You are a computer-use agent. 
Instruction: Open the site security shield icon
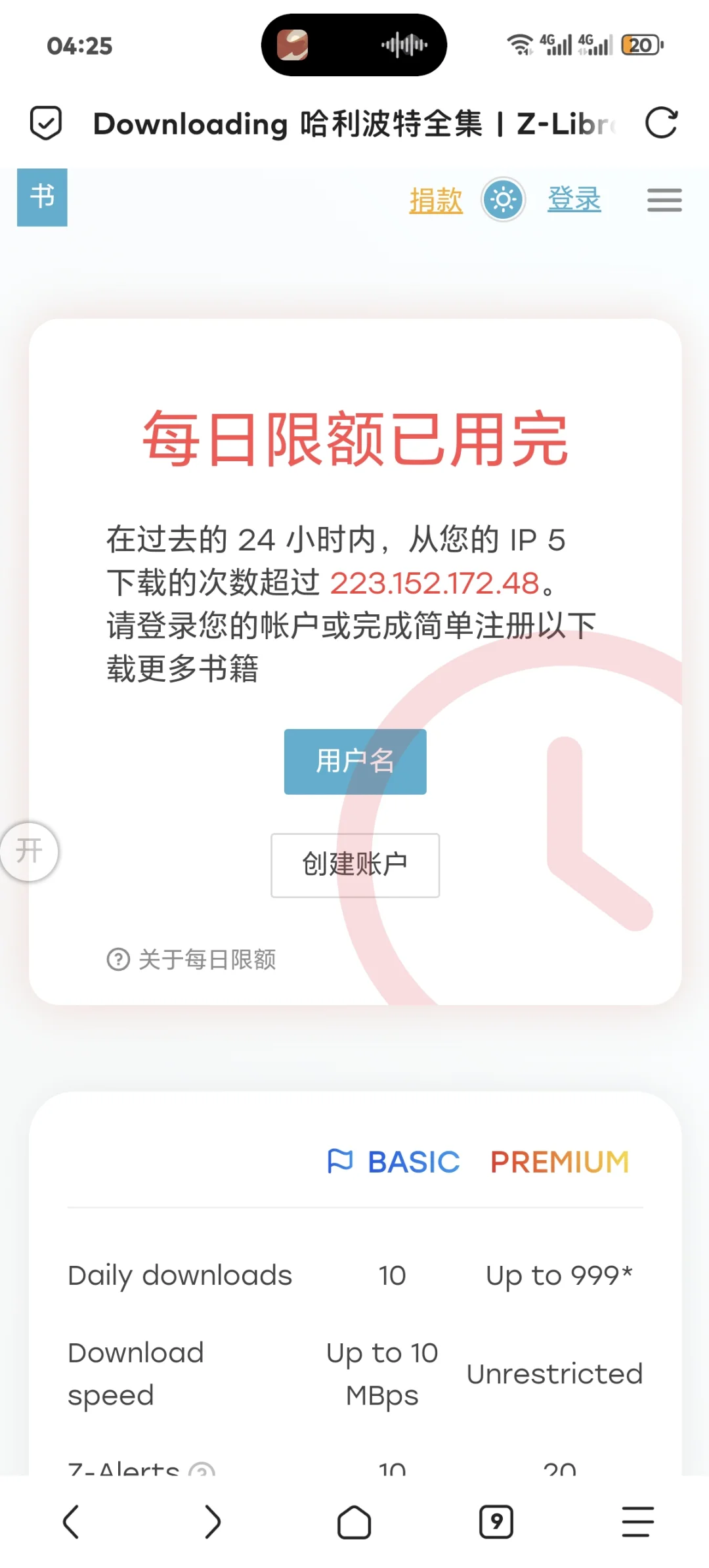[46, 123]
